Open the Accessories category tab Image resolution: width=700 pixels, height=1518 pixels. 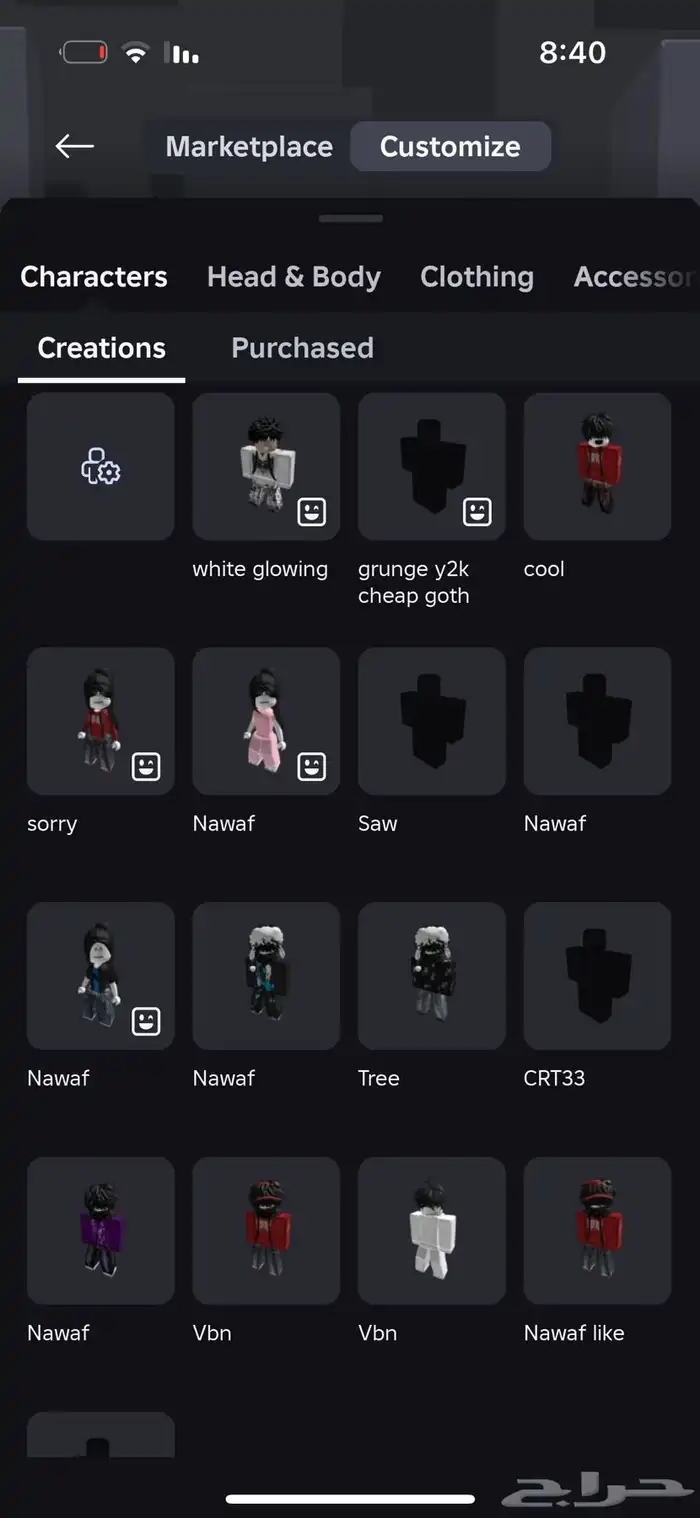(x=632, y=277)
